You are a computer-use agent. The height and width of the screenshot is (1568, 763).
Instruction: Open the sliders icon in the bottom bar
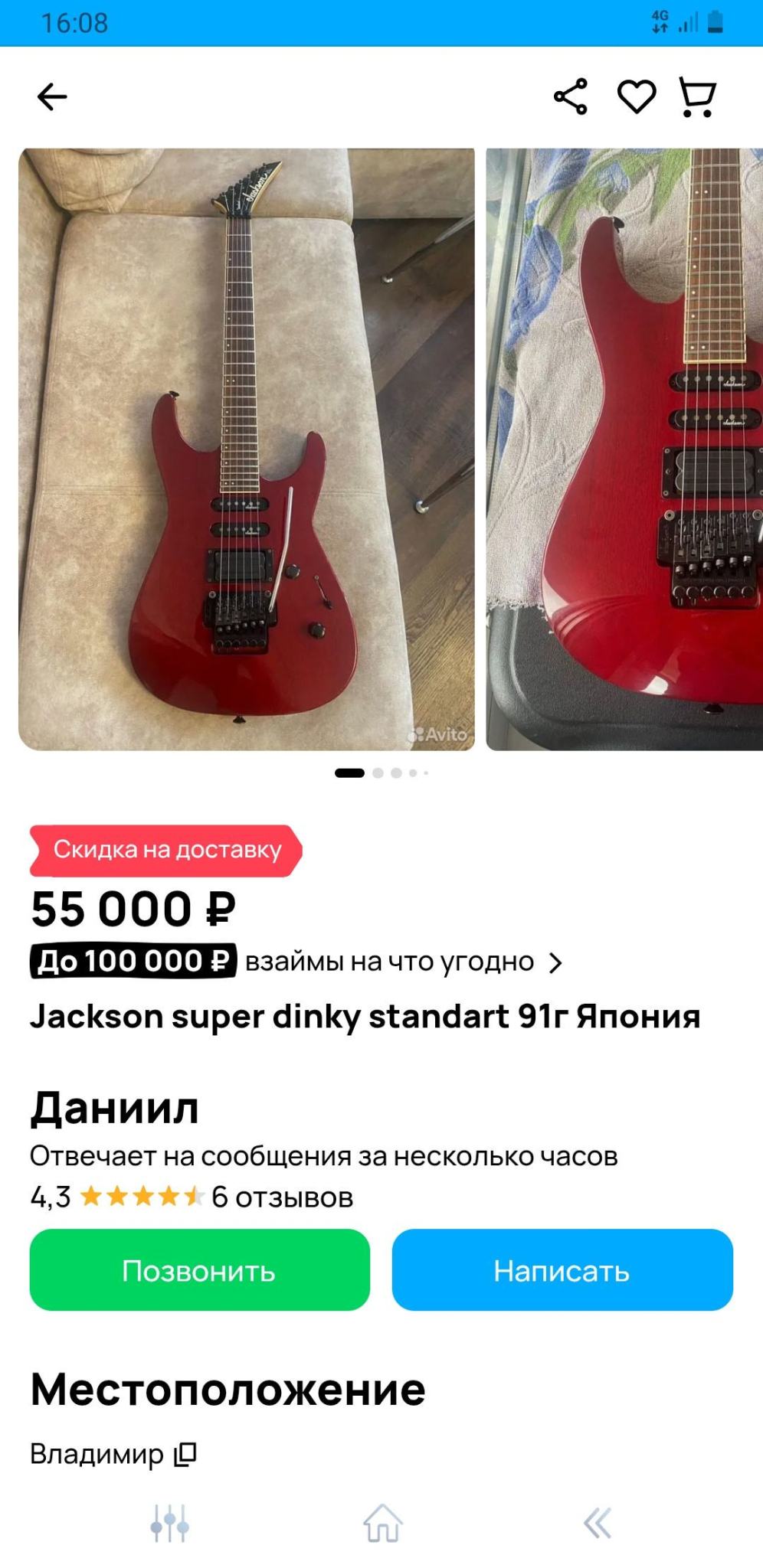click(x=169, y=1523)
